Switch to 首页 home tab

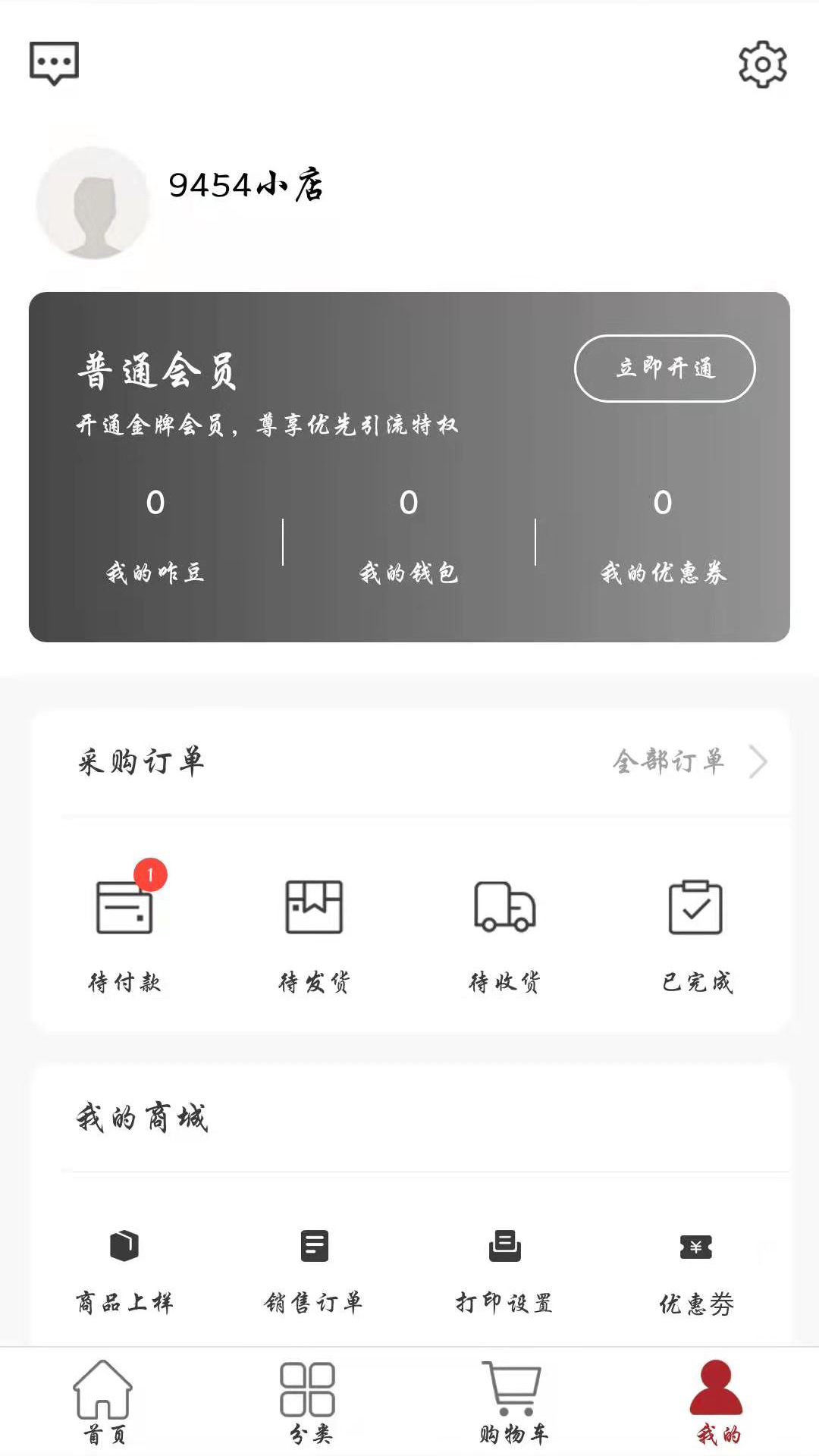pos(103,1401)
